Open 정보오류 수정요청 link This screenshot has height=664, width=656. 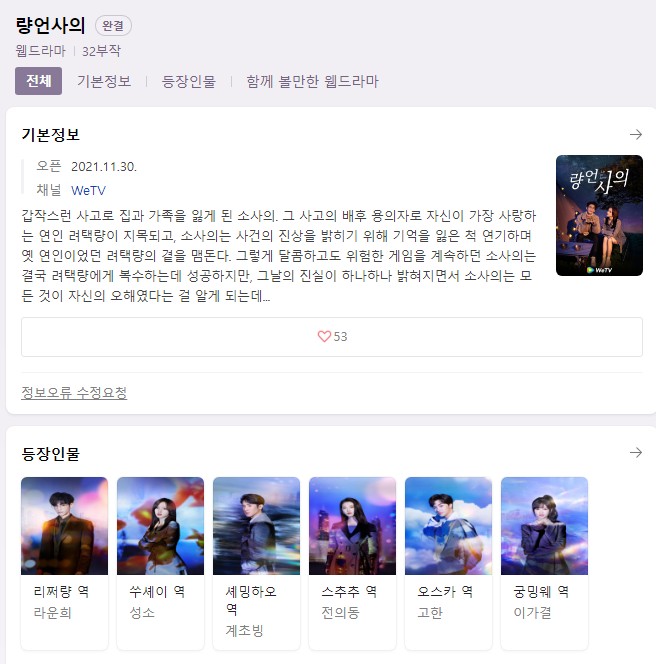coord(74,393)
